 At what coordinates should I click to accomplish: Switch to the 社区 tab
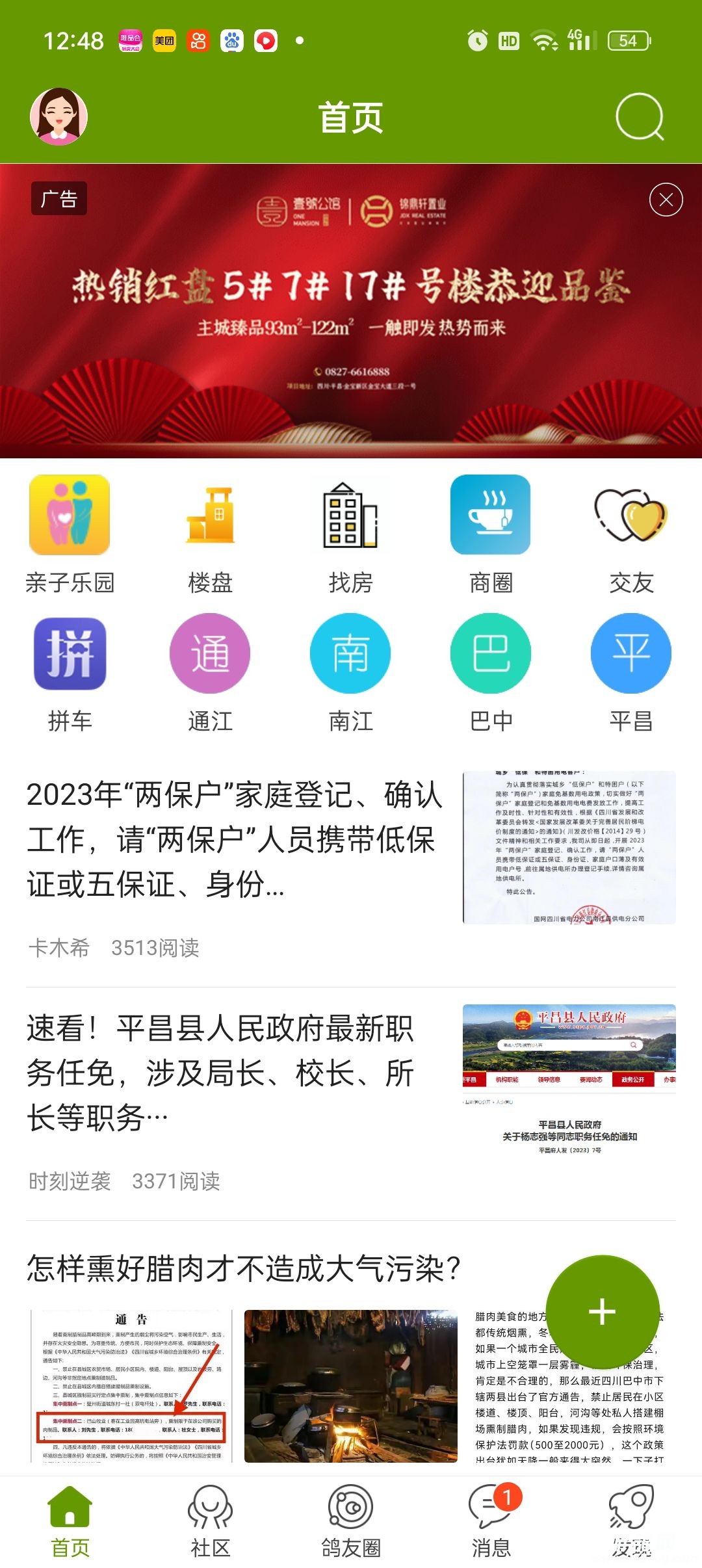tap(210, 1521)
